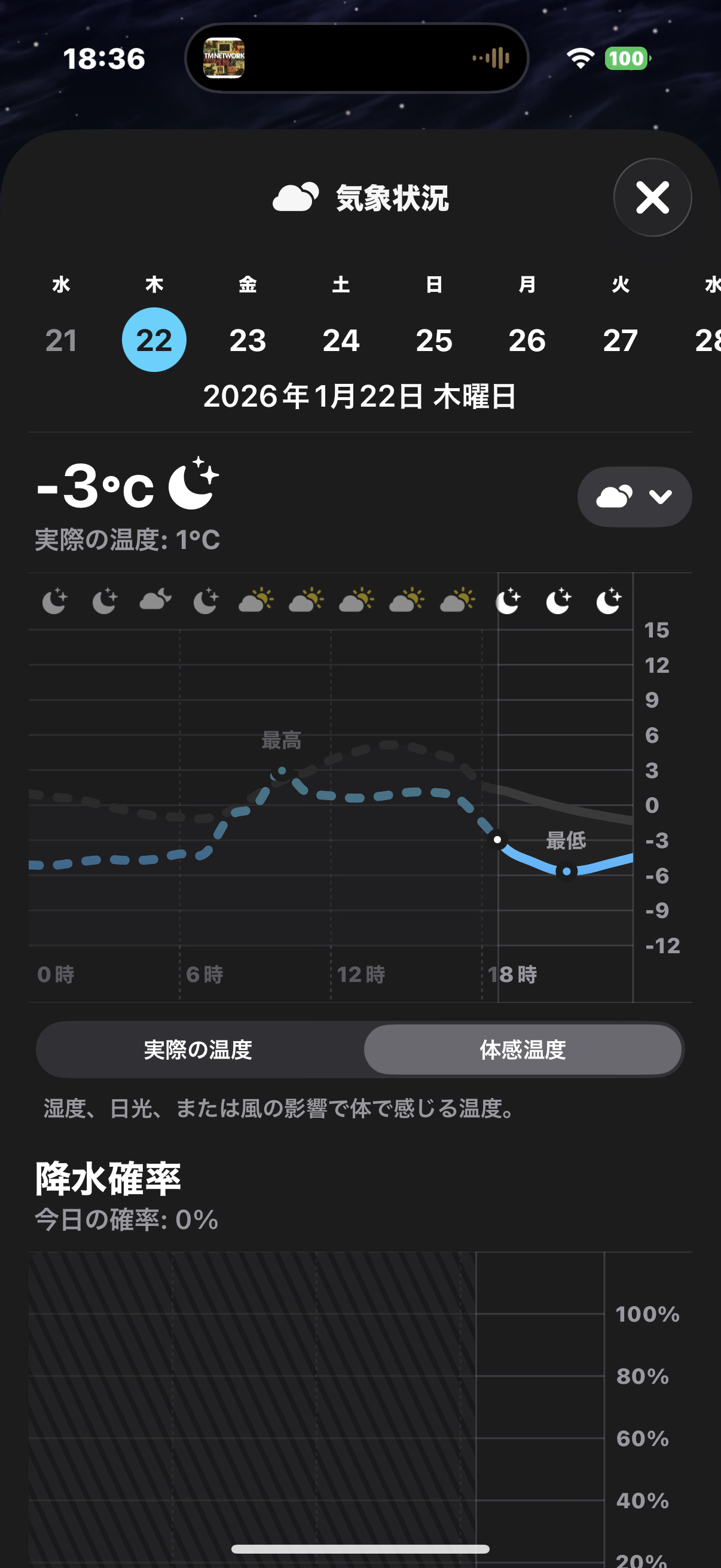The image size is (721, 1568).
Task: Open the weather condition type dropdown
Action: [634, 497]
